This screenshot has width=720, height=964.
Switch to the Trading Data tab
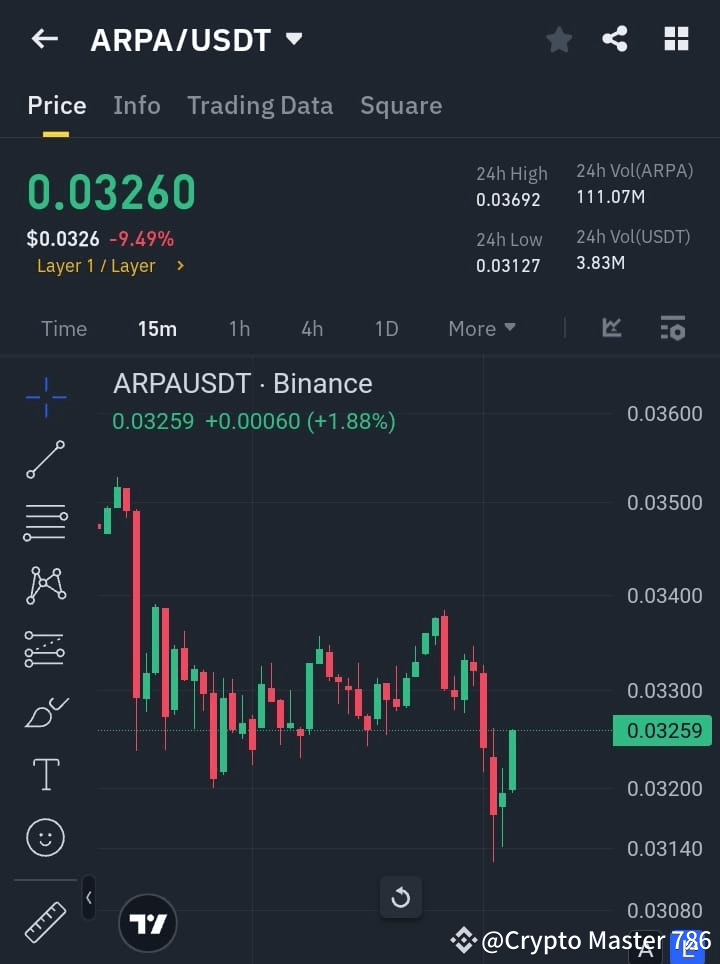(x=260, y=105)
